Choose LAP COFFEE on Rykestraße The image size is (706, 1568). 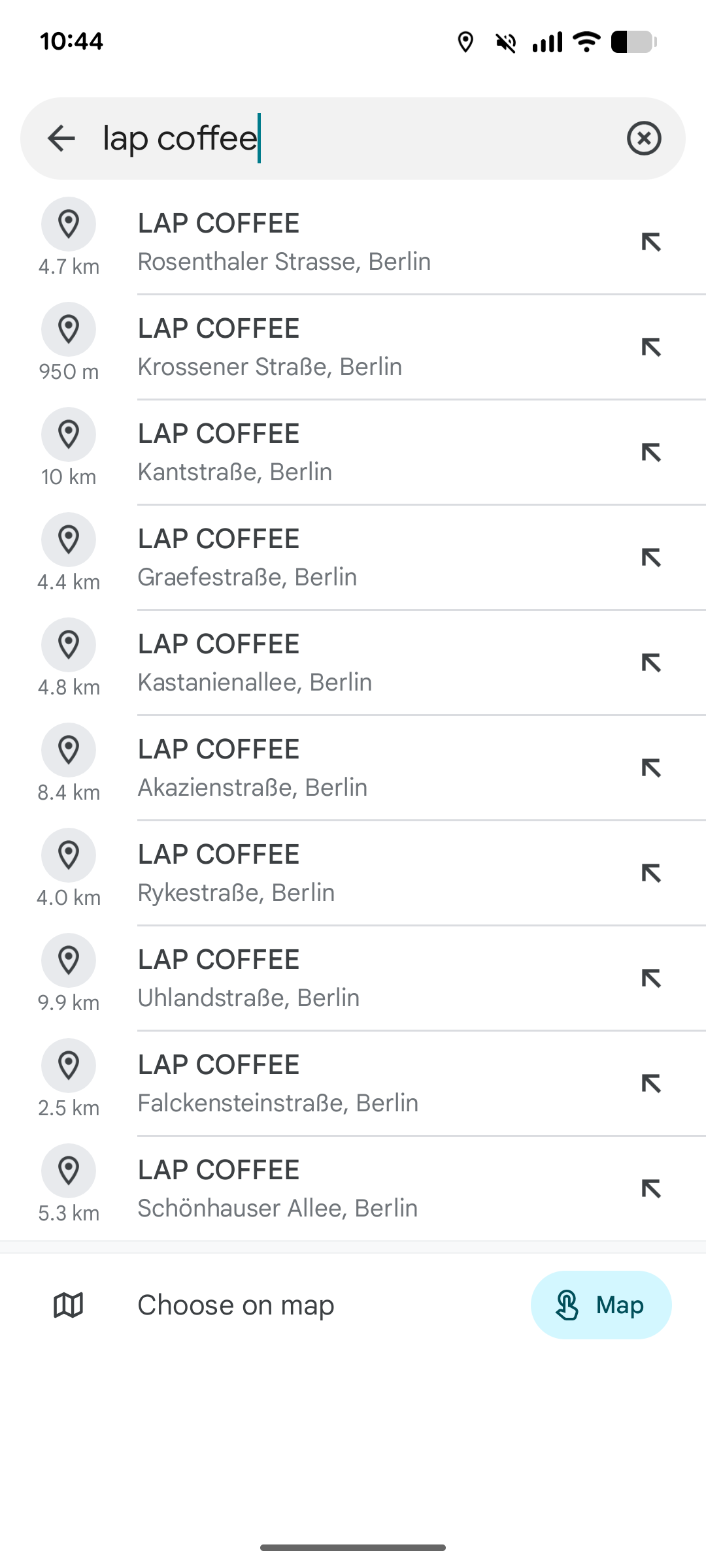click(236, 874)
